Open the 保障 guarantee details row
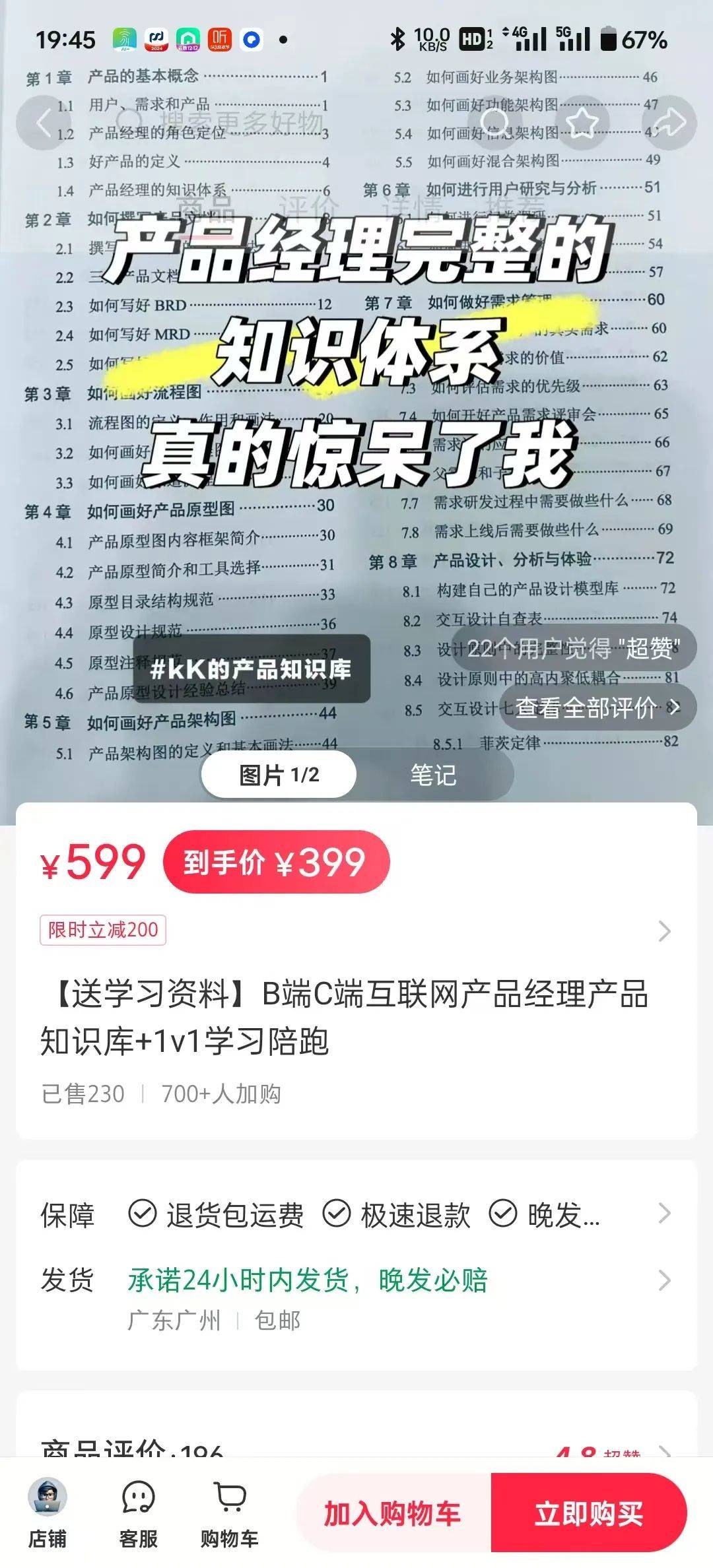The width and height of the screenshot is (713, 1568). click(x=356, y=1214)
